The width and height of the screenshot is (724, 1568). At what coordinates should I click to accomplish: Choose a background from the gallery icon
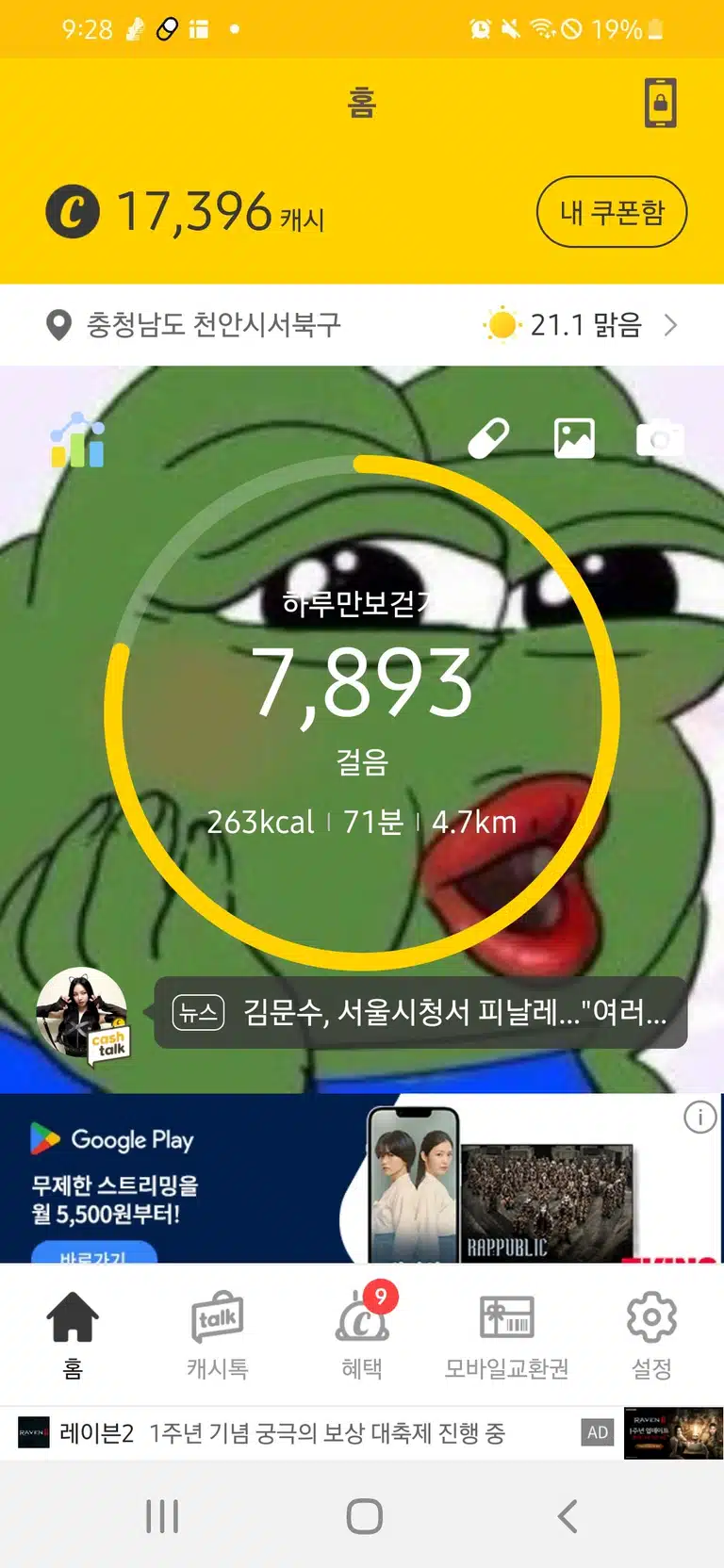tap(574, 438)
